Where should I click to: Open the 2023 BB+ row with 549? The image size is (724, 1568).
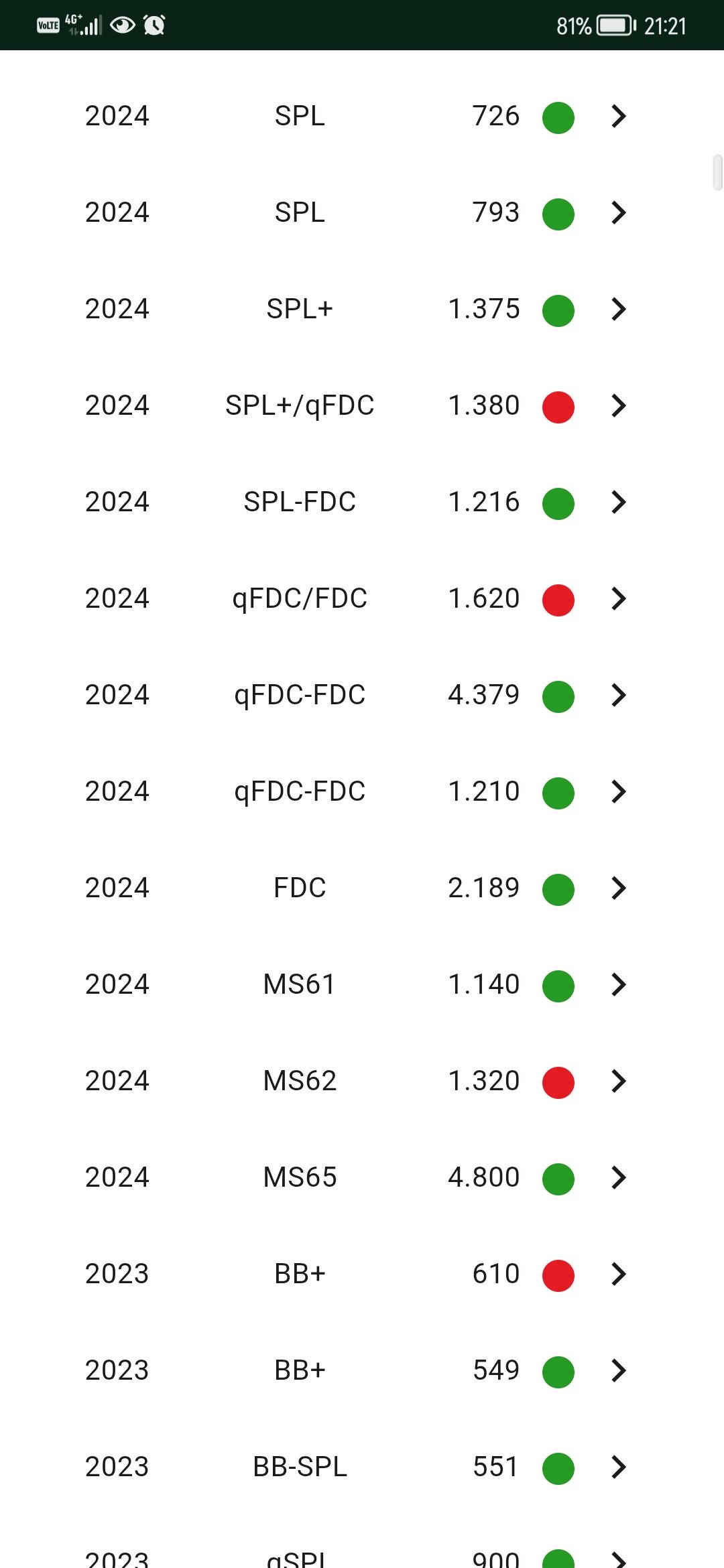coord(362,1371)
